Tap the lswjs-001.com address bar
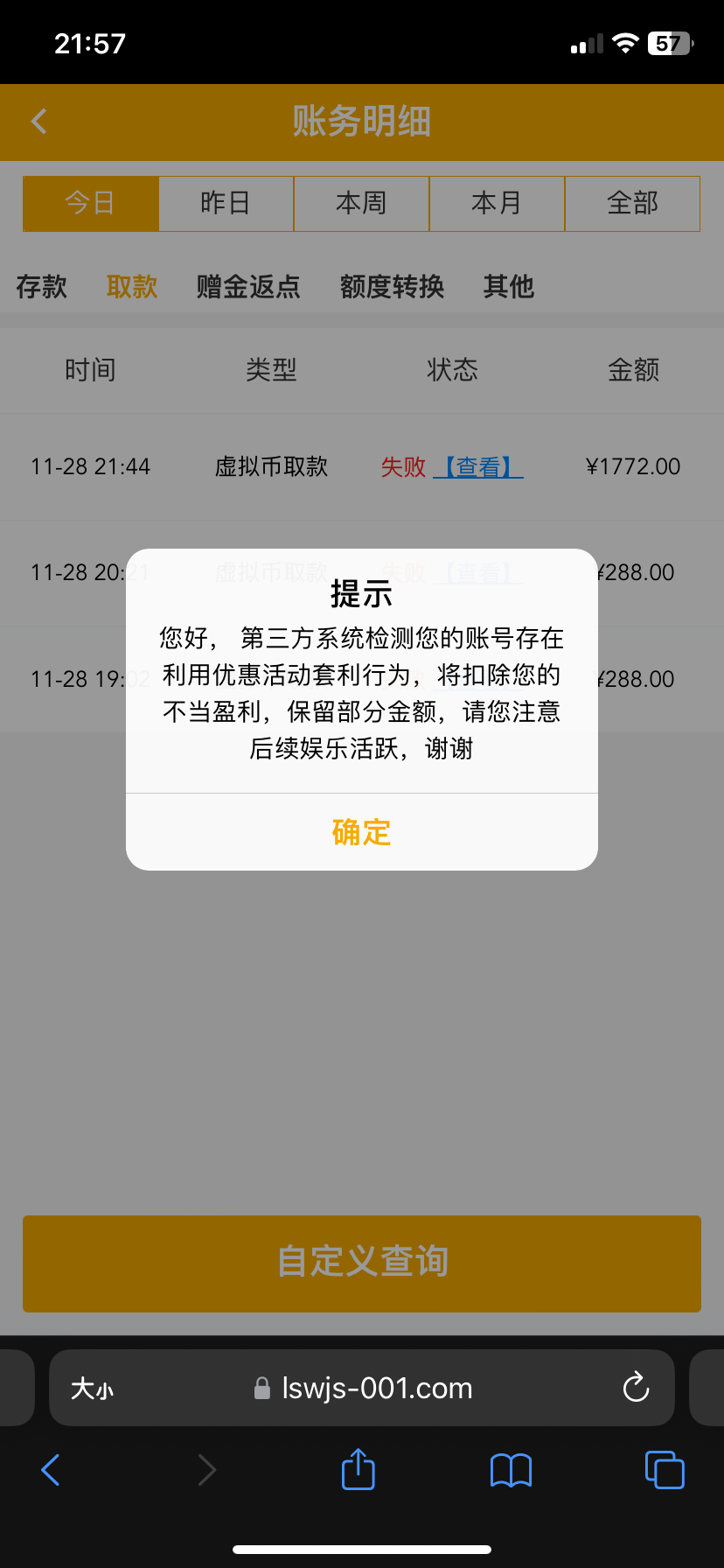Screen dimensions: 724x1568 tap(376, 1389)
